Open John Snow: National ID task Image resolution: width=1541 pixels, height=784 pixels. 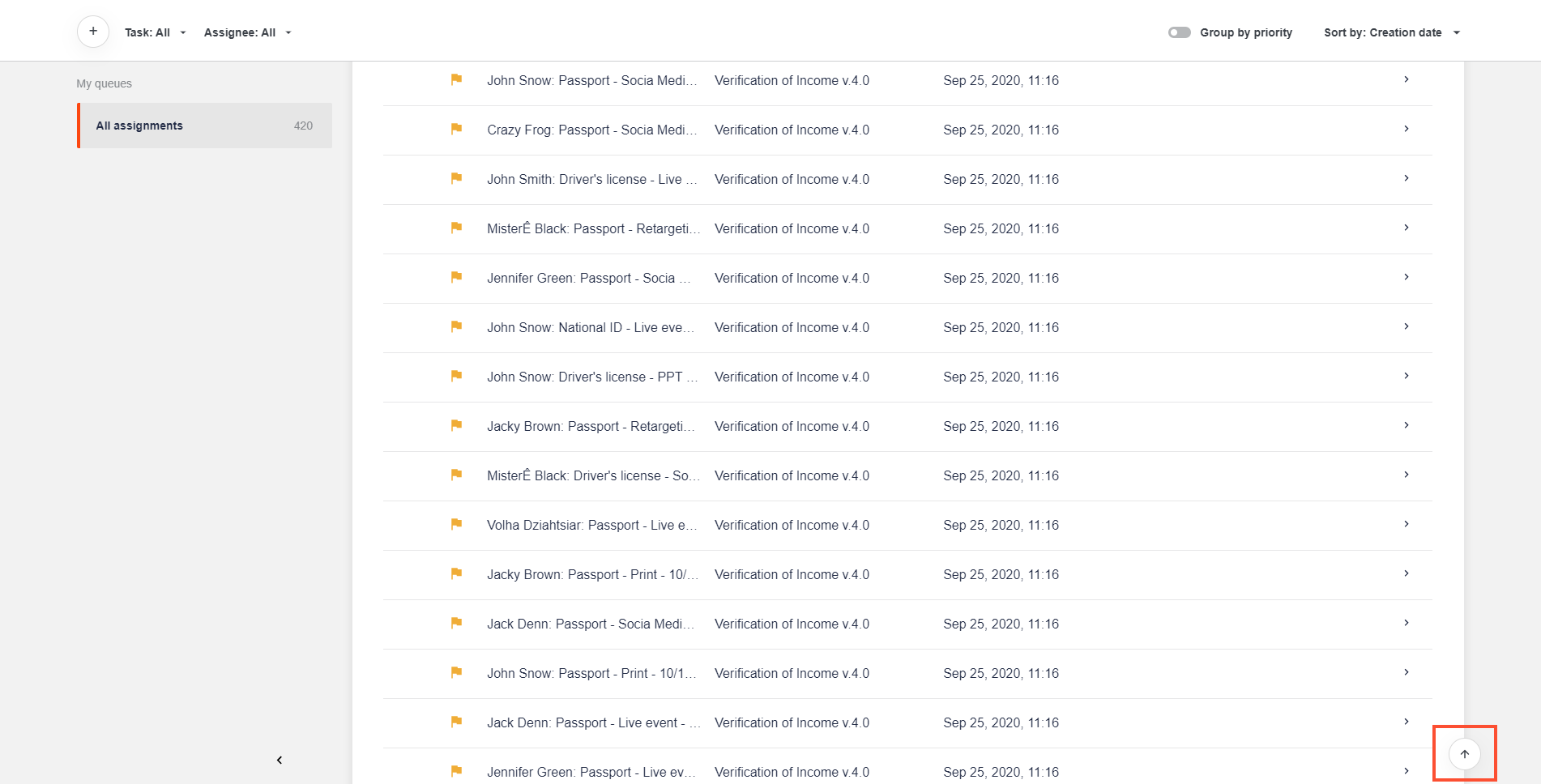tap(907, 327)
